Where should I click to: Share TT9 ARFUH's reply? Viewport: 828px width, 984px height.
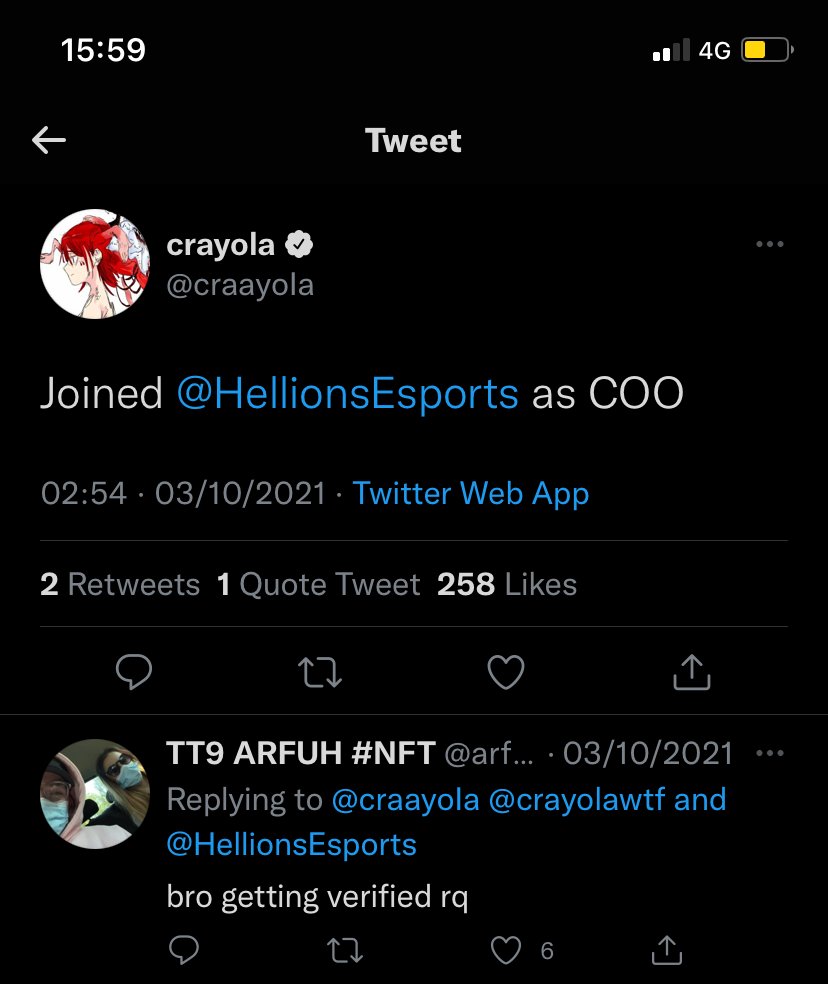click(x=667, y=950)
